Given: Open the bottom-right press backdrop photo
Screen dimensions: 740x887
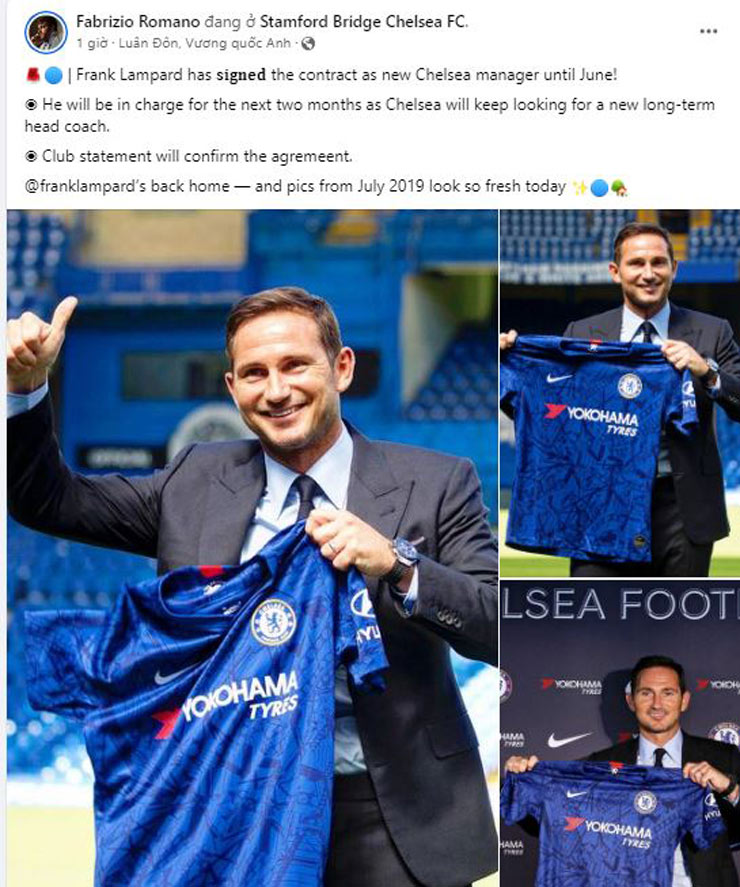Looking at the screenshot, I should point(619,734).
